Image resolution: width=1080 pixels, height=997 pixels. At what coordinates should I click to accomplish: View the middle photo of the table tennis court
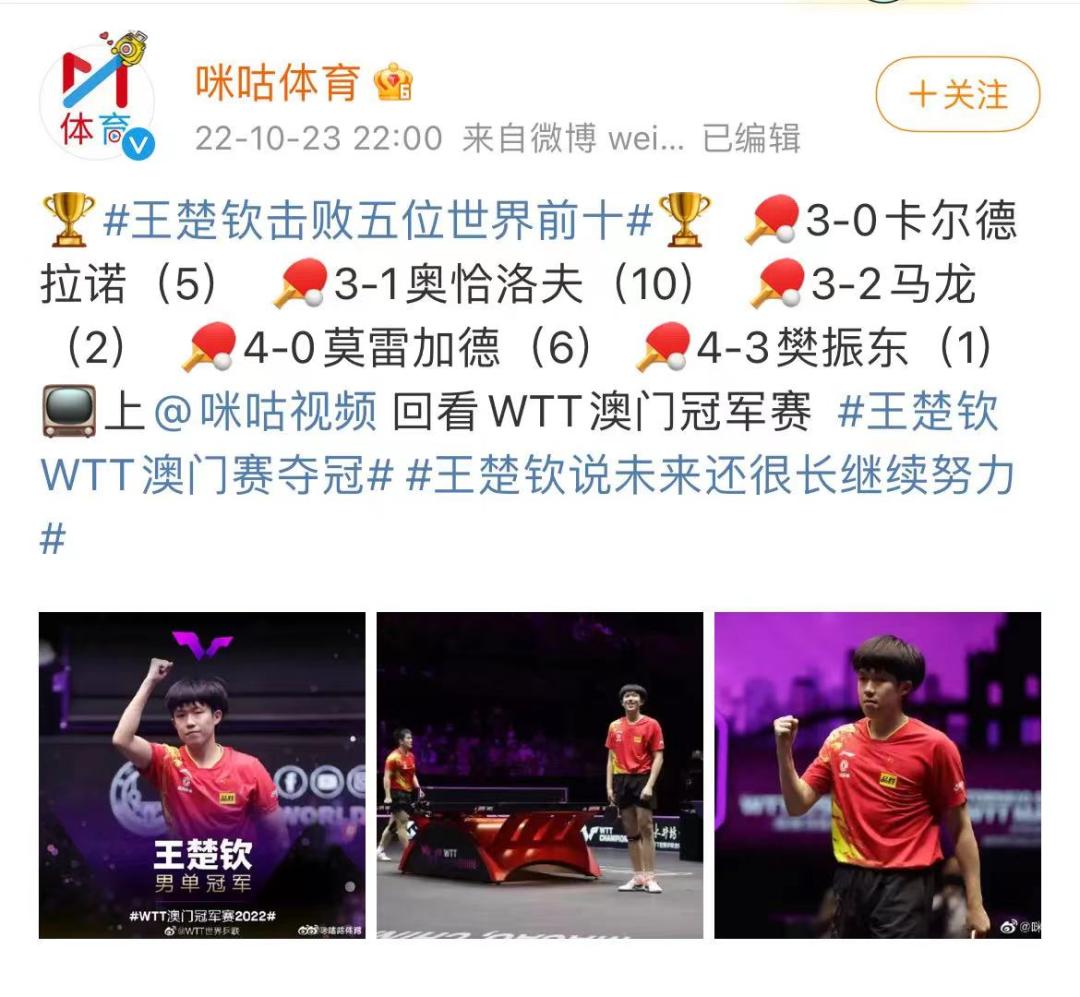click(x=540, y=775)
